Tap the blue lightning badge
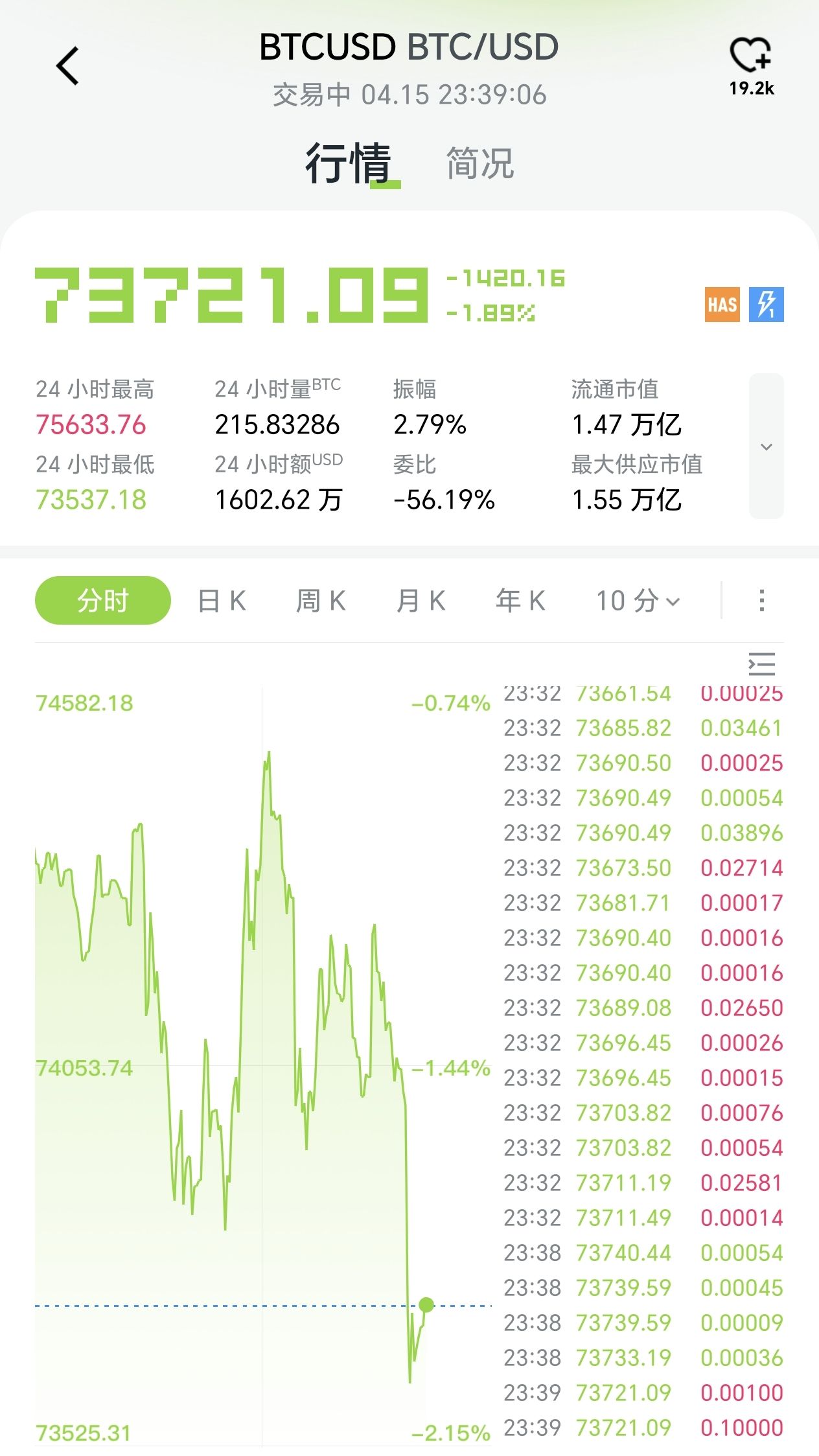This screenshot has width=819, height=1456. click(x=767, y=305)
